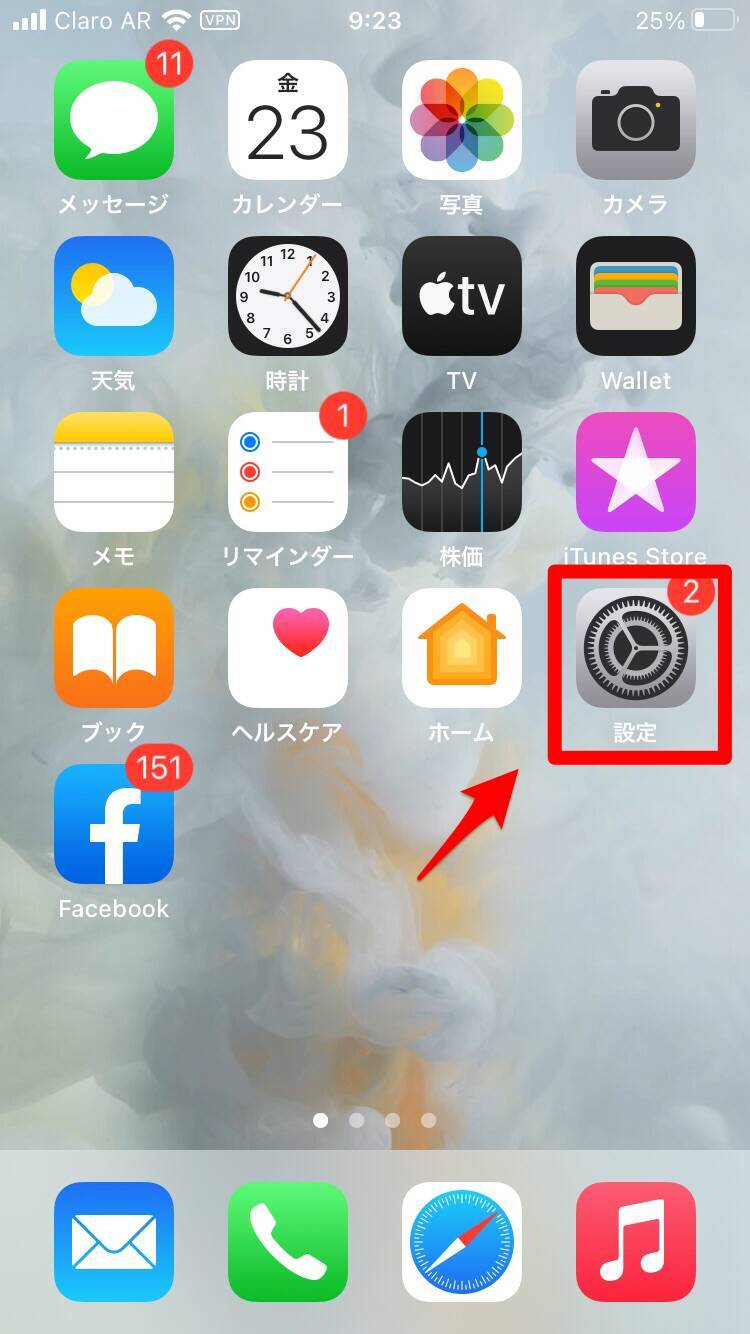The width and height of the screenshot is (750, 1334).
Task: Launch the Photos app (写真)
Action: coord(461,120)
